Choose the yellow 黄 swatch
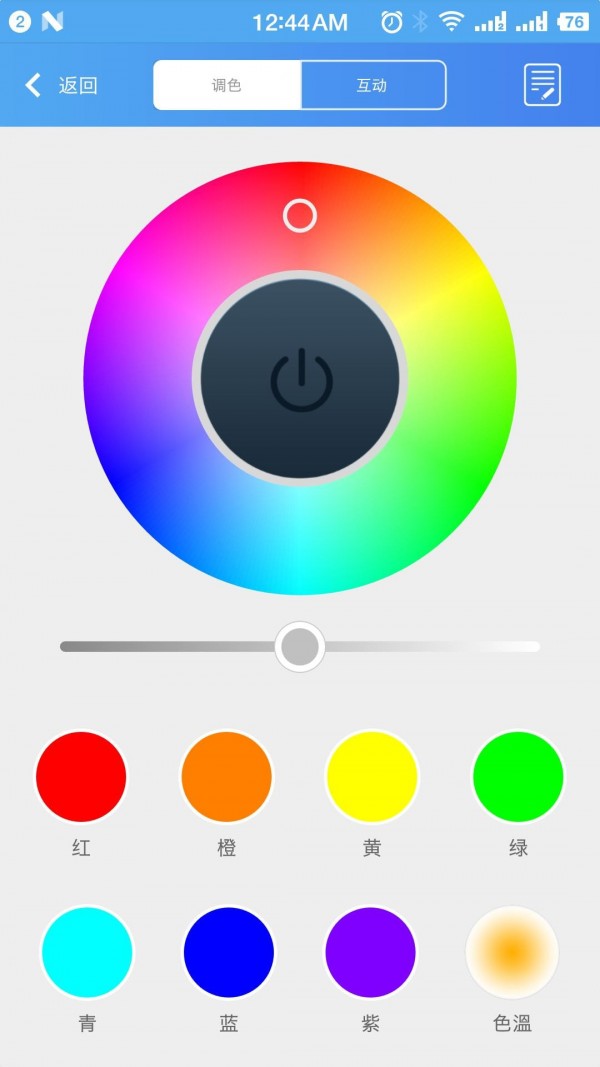 point(372,777)
